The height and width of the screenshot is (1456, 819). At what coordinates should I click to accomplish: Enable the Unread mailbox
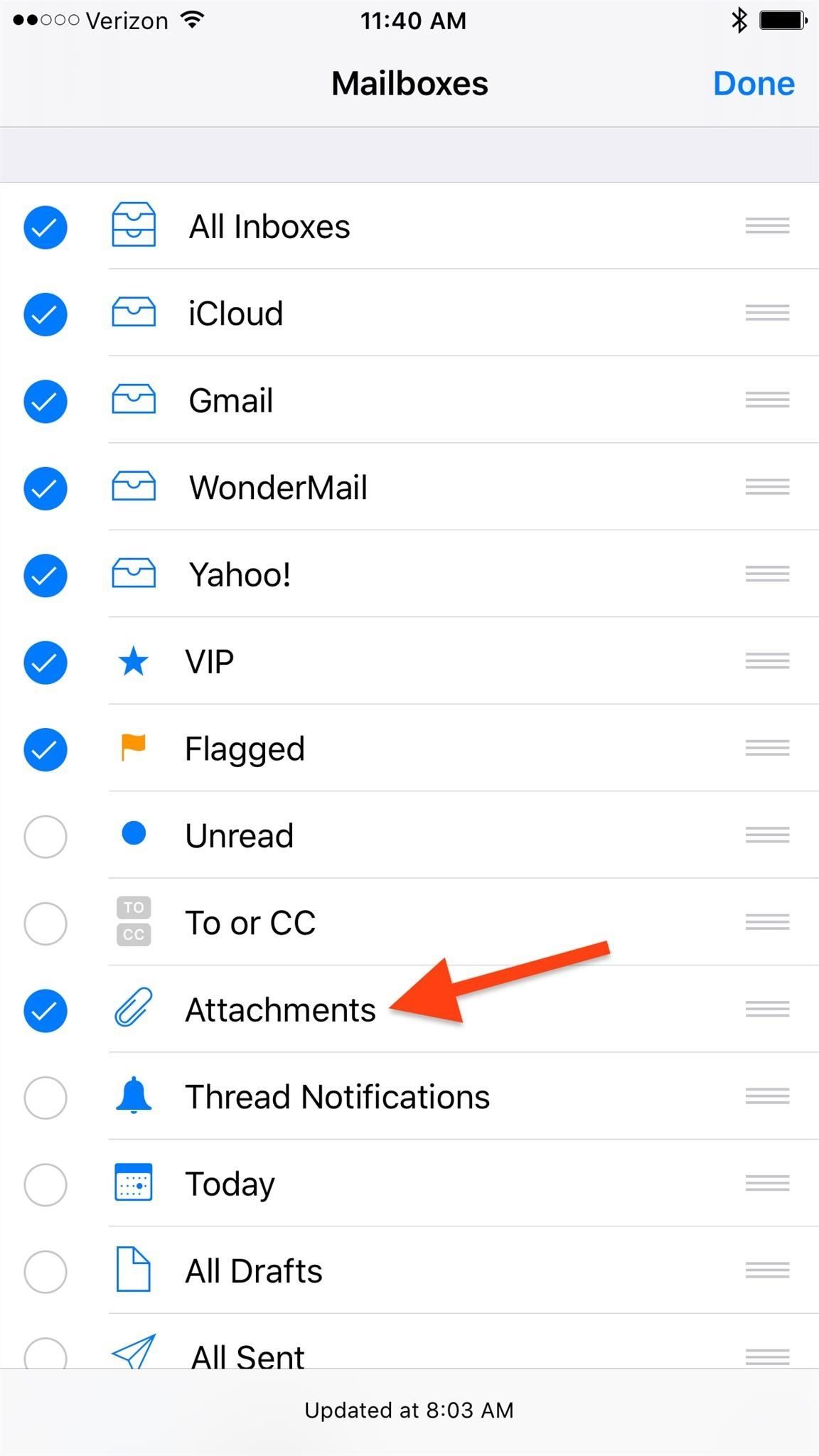(x=45, y=837)
